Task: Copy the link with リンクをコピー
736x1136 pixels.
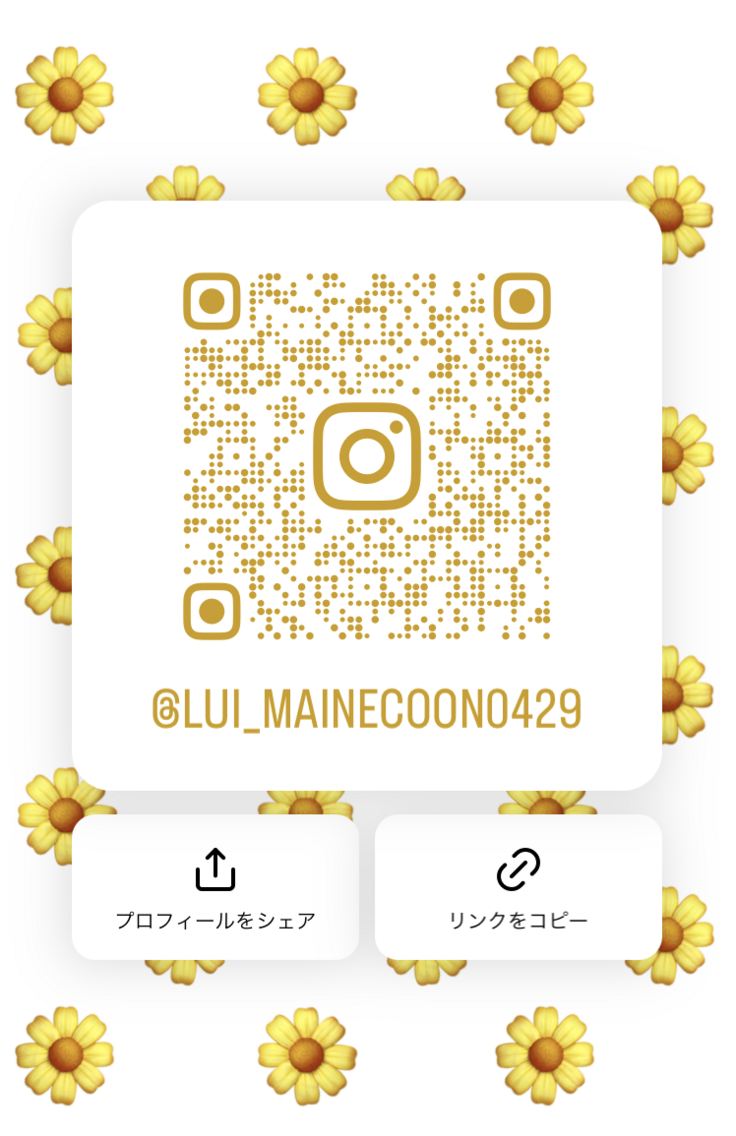Action: point(518,887)
